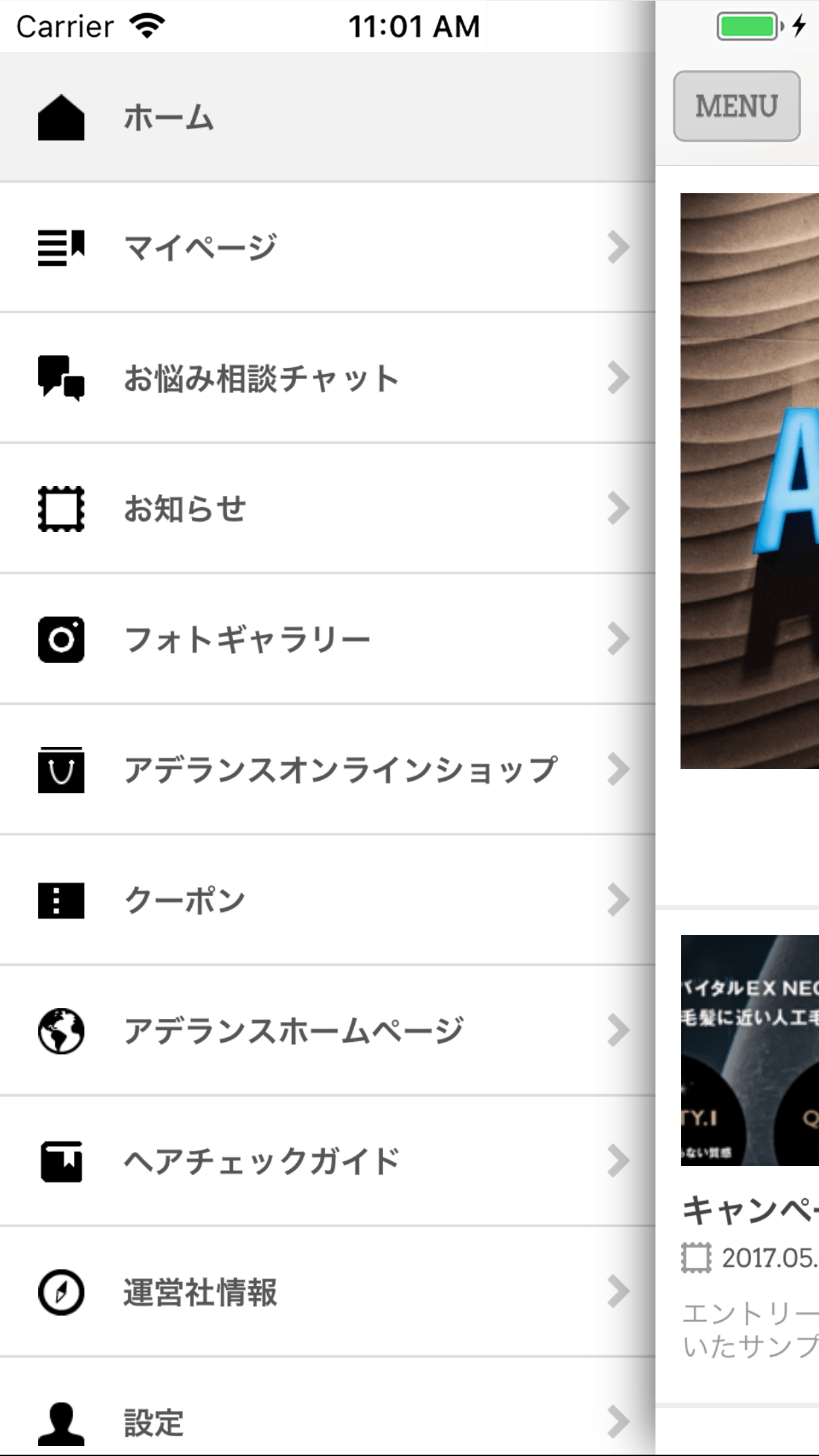
Task: Select the ホーム menu item
Action: pos(326,117)
